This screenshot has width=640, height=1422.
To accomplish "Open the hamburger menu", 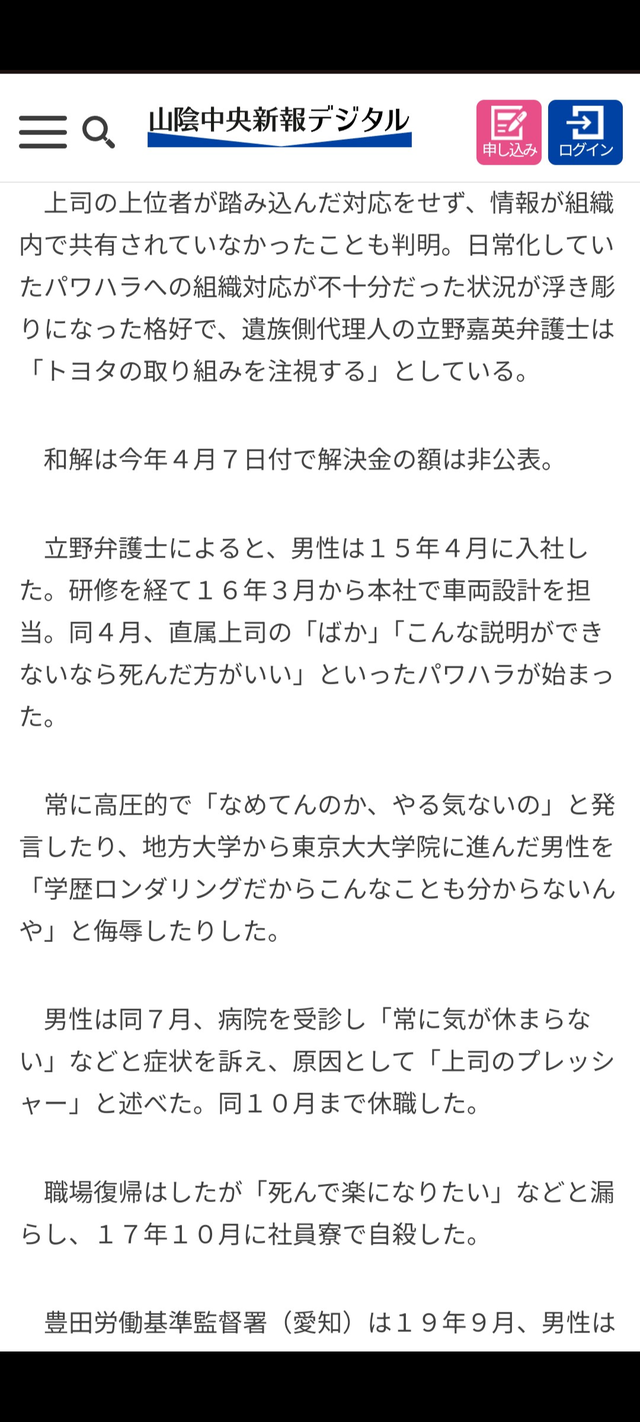I will pyautogui.click(x=43, y=132).
